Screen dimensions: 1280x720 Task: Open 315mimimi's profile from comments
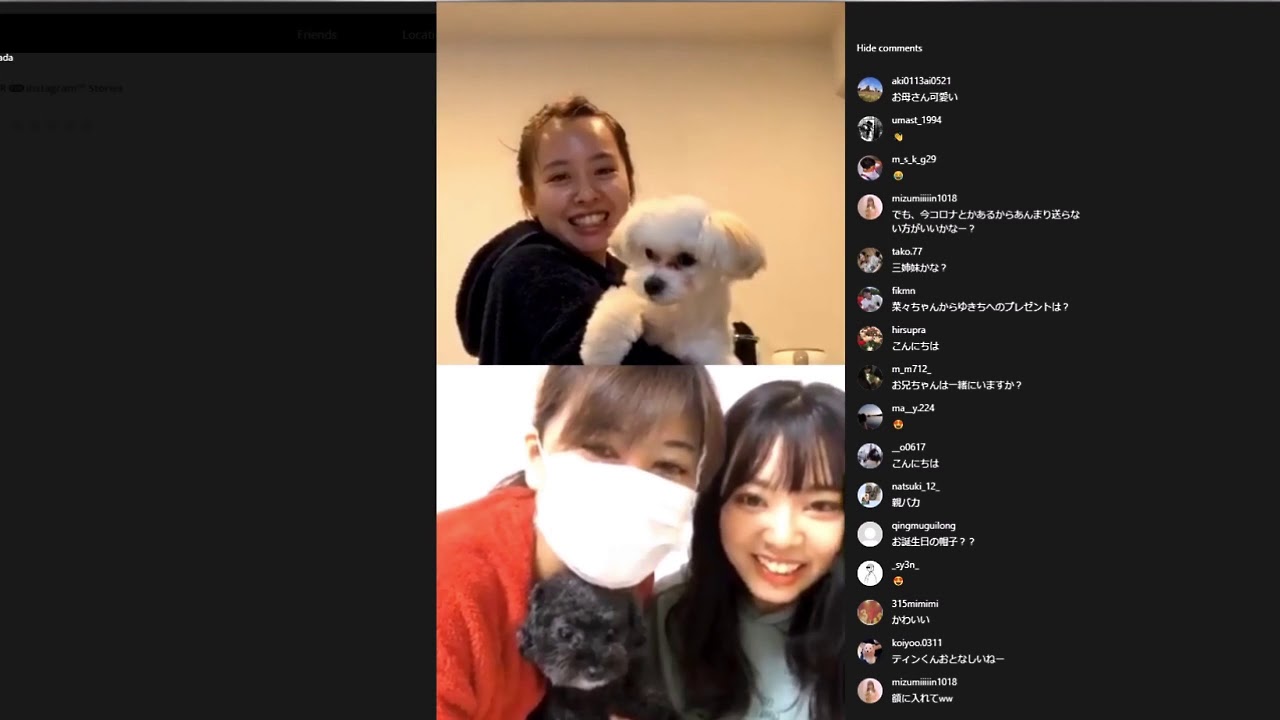click(x=914, y=604)
